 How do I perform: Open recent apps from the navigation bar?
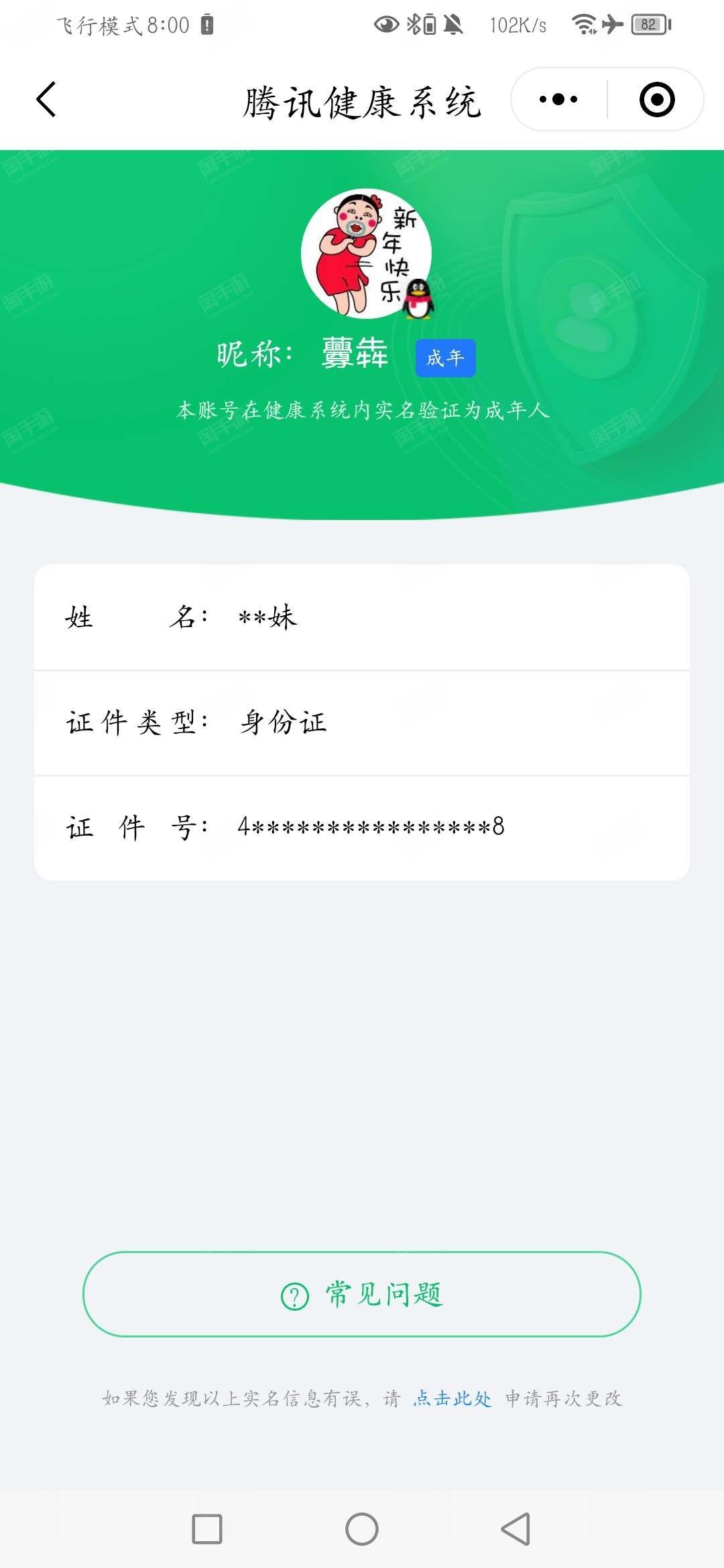(207, 1529)
